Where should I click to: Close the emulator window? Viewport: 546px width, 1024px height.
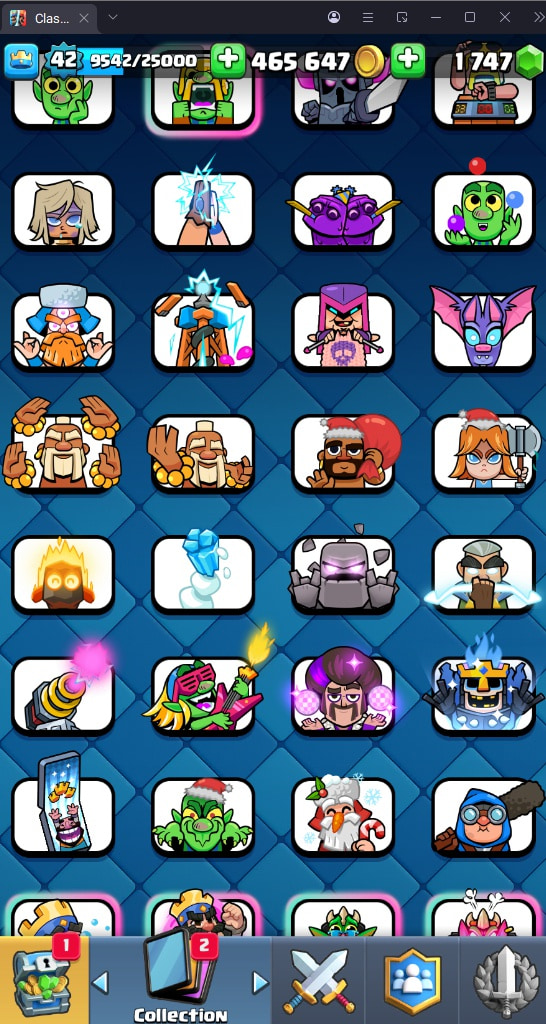pyautogui.click(x=504, y=17)
